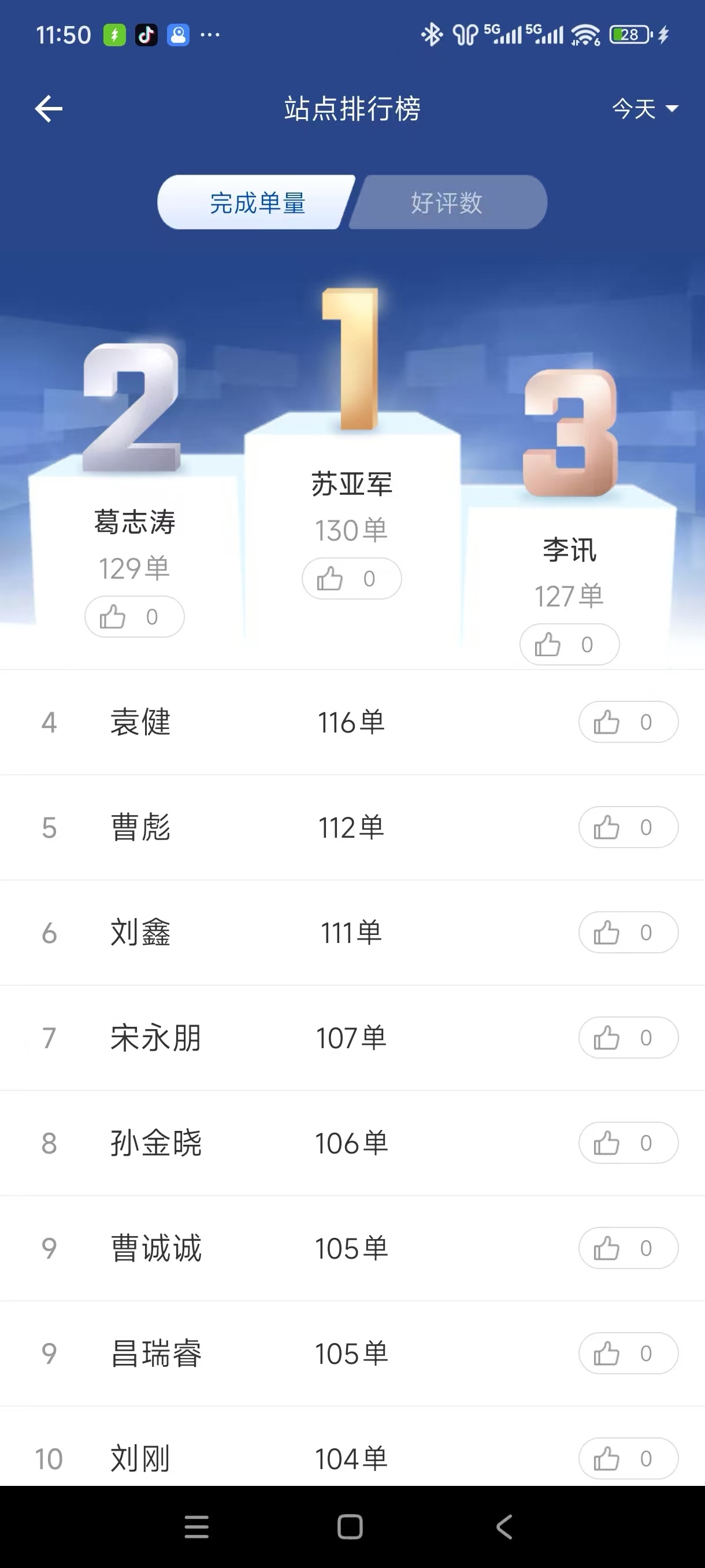Screen dimensions: 705x1568
Task: Tap the thumbs-up for 刘刚
Action: 628,1458
